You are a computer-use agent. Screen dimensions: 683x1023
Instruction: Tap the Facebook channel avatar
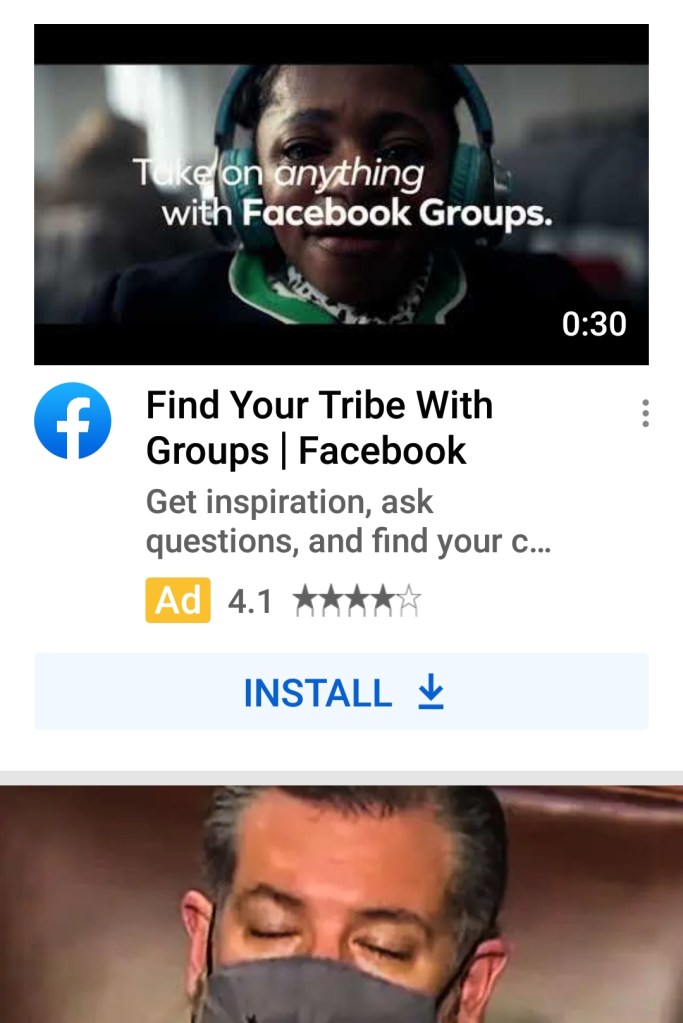click(72, 421)
